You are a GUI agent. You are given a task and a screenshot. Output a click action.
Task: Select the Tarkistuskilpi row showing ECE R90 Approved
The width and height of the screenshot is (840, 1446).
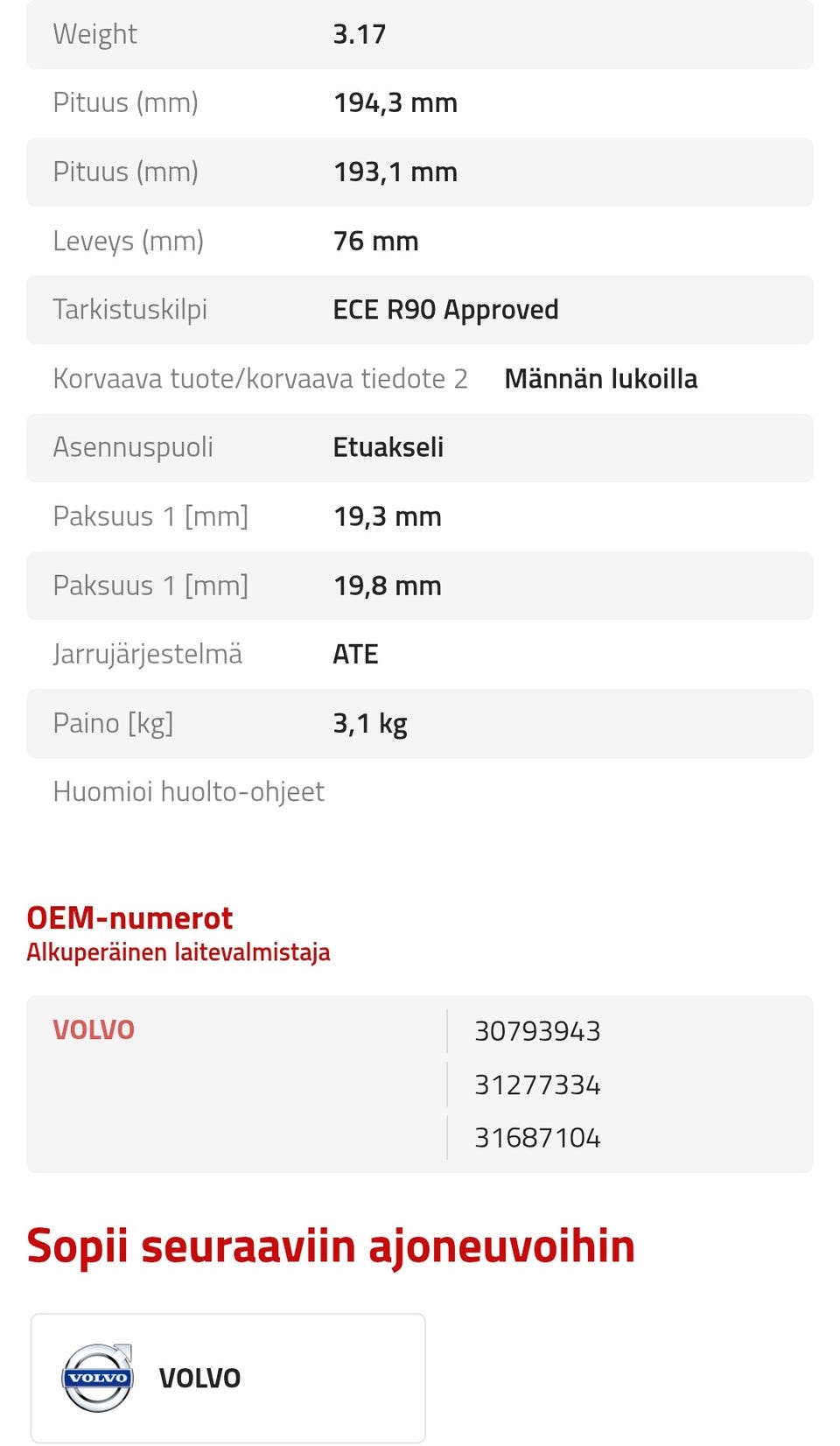click(x=420, y=308)
